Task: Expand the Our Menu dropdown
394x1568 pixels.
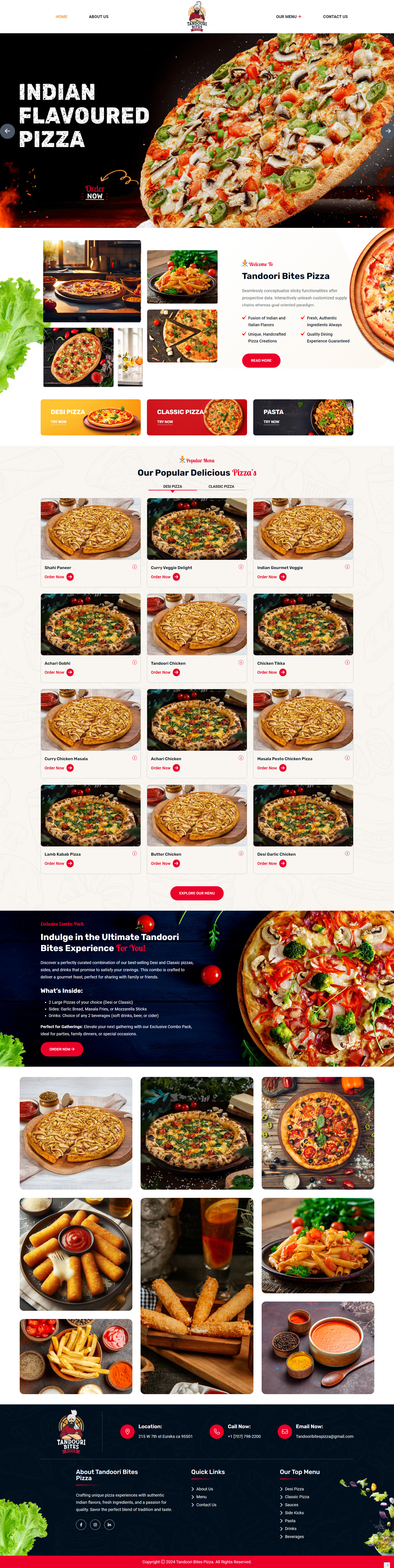Action: [x=288, y=16]
